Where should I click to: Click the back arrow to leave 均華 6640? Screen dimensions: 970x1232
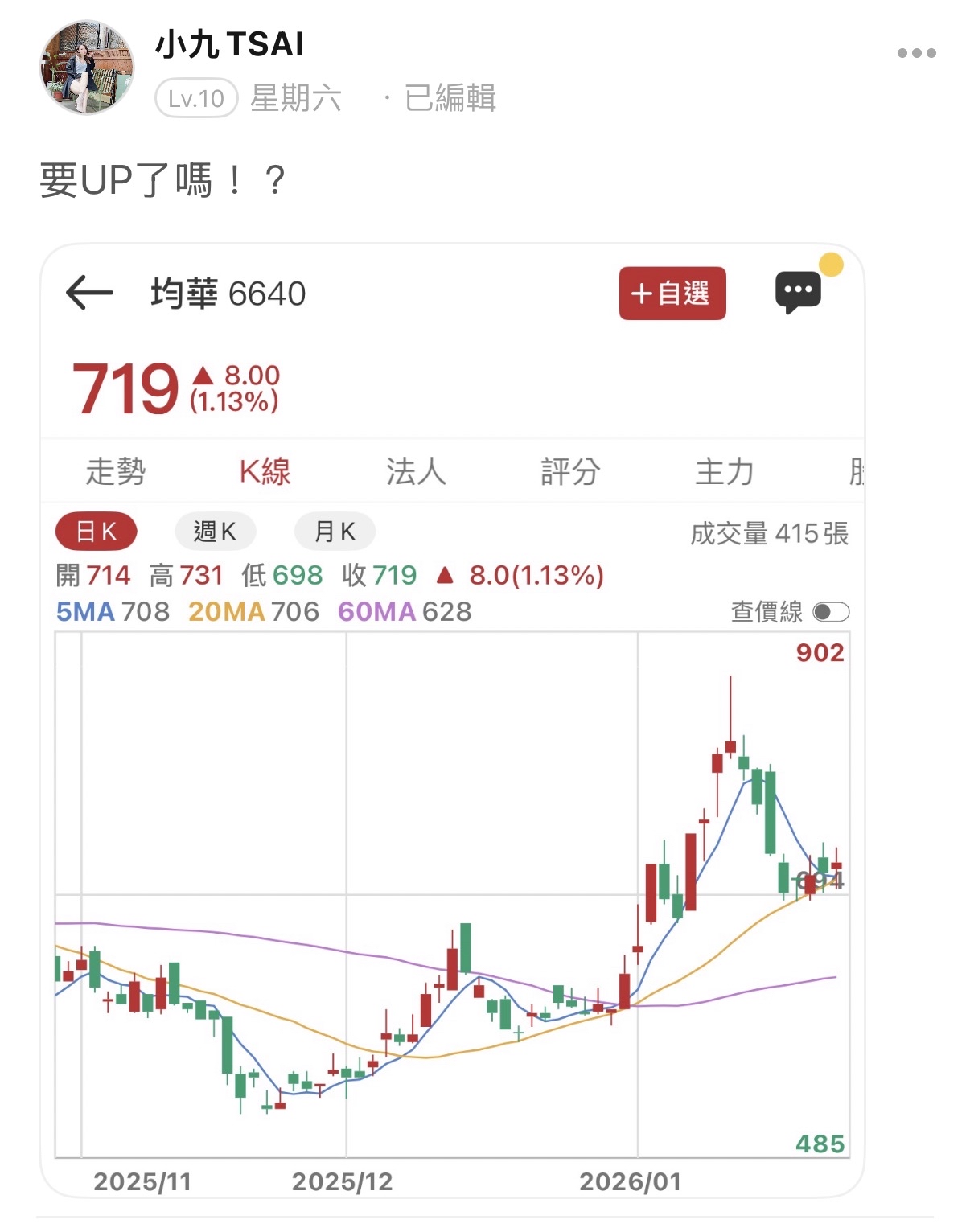pyautogui.click(x=91, y=294)
